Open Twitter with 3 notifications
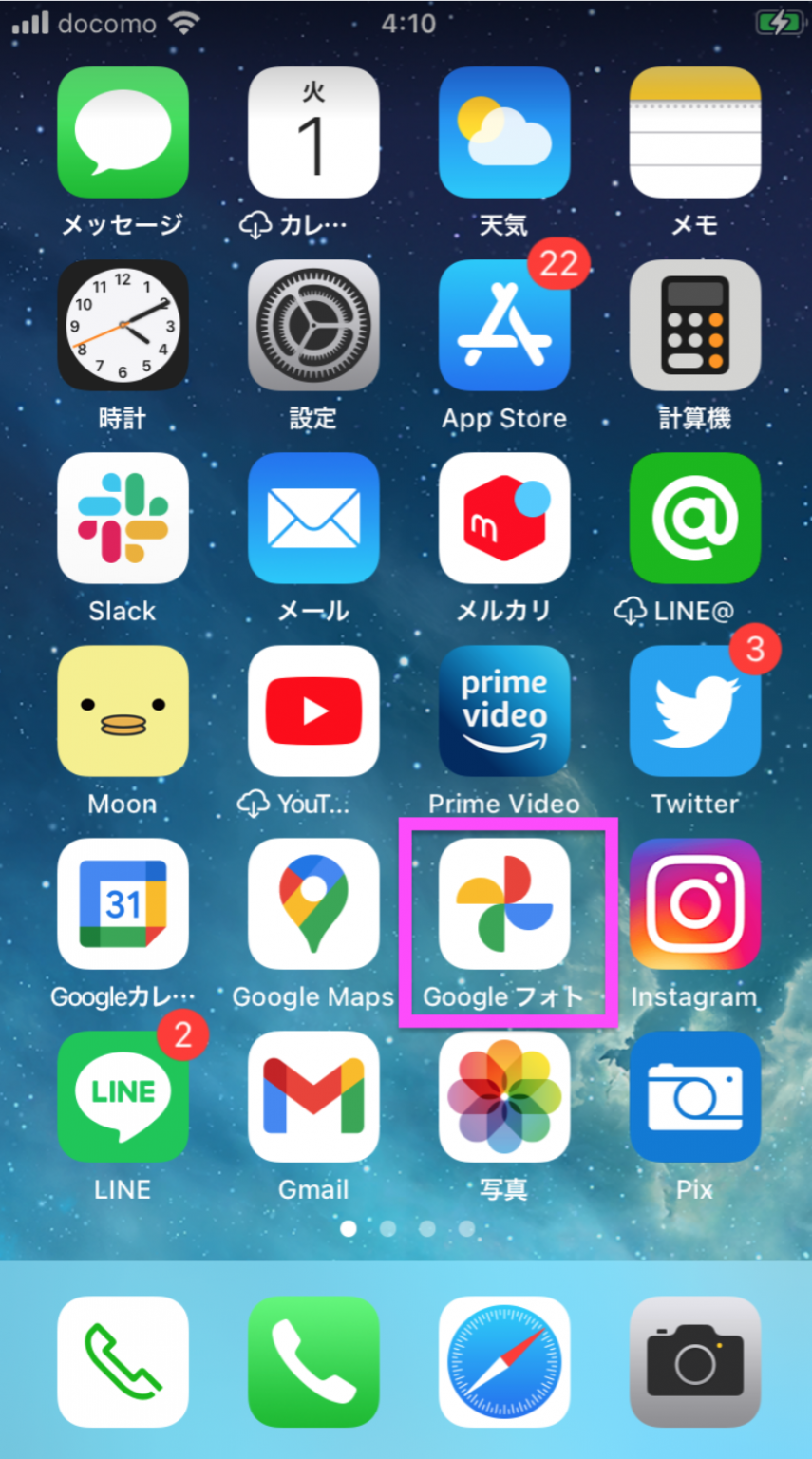The width and height of the screenshot is (812, 1459). 695,711
